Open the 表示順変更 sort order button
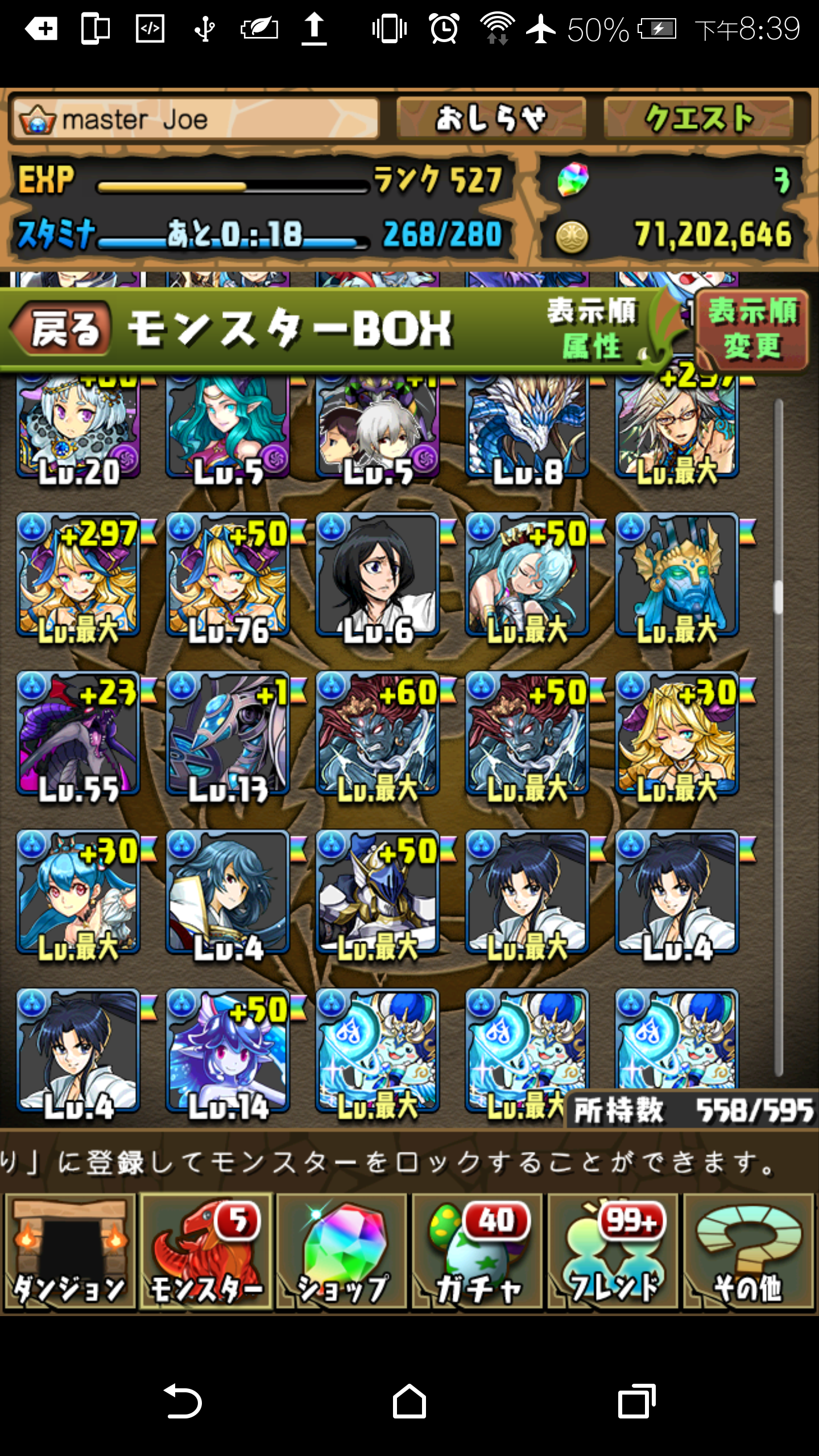 752,330
